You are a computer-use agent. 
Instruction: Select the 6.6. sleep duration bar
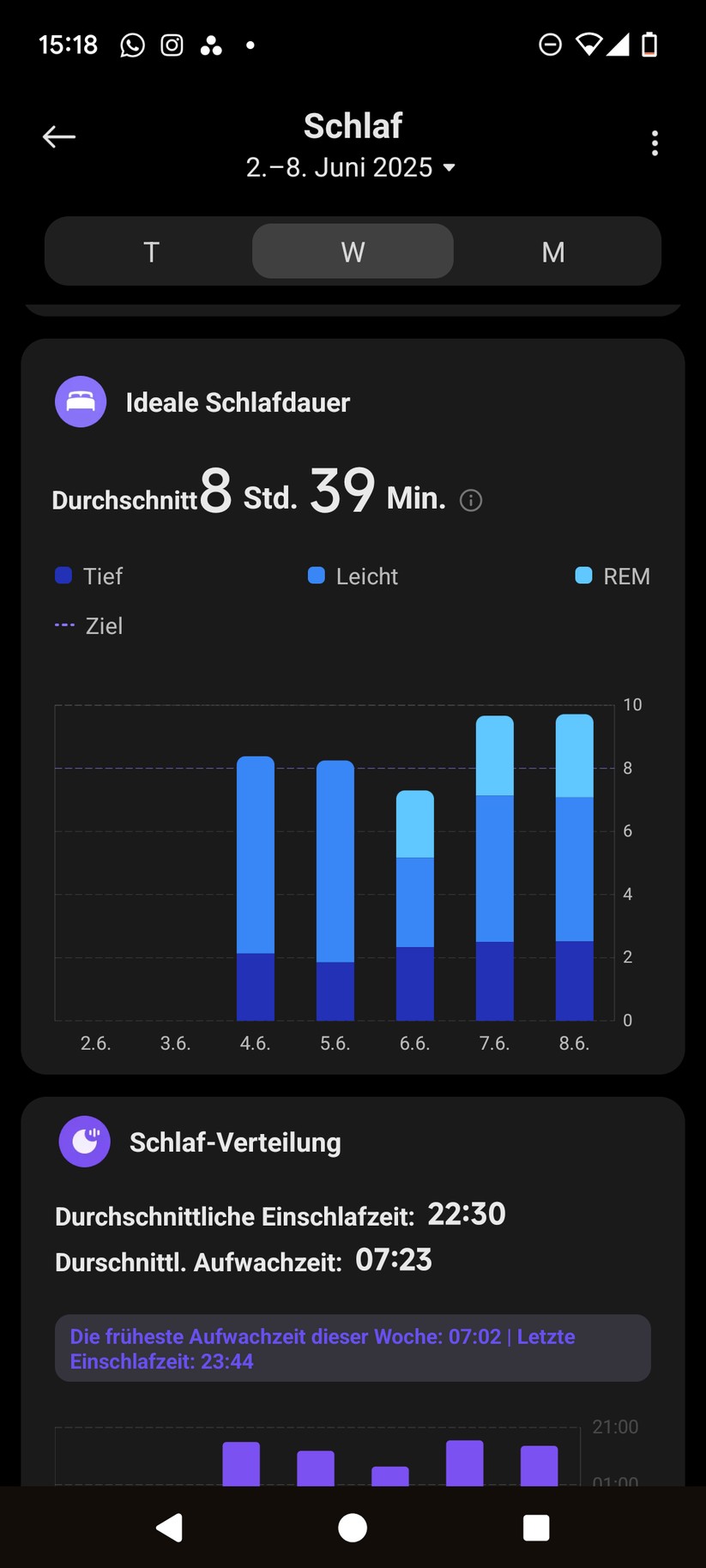415,905
